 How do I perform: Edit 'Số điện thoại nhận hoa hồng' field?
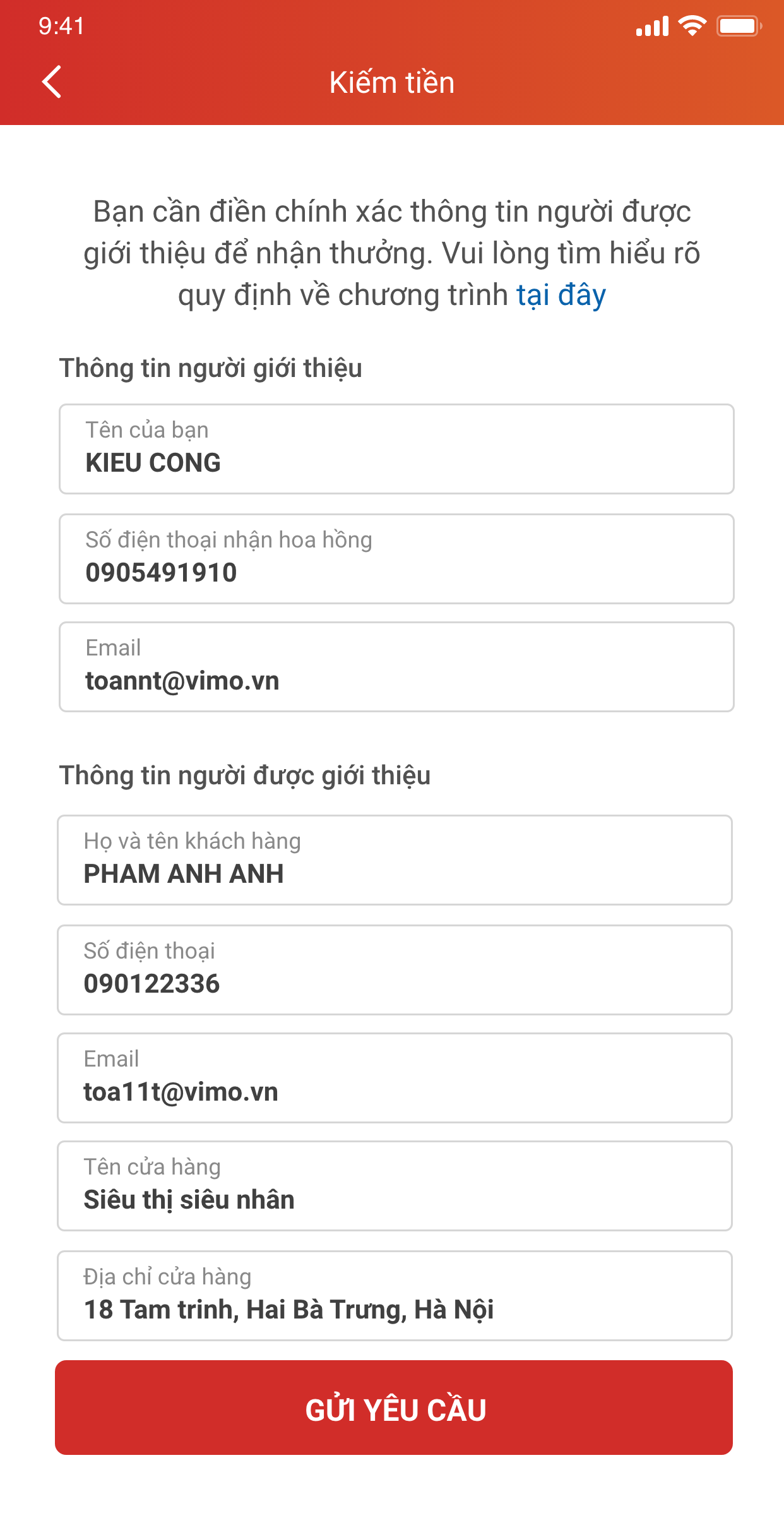tap(396, 559)
